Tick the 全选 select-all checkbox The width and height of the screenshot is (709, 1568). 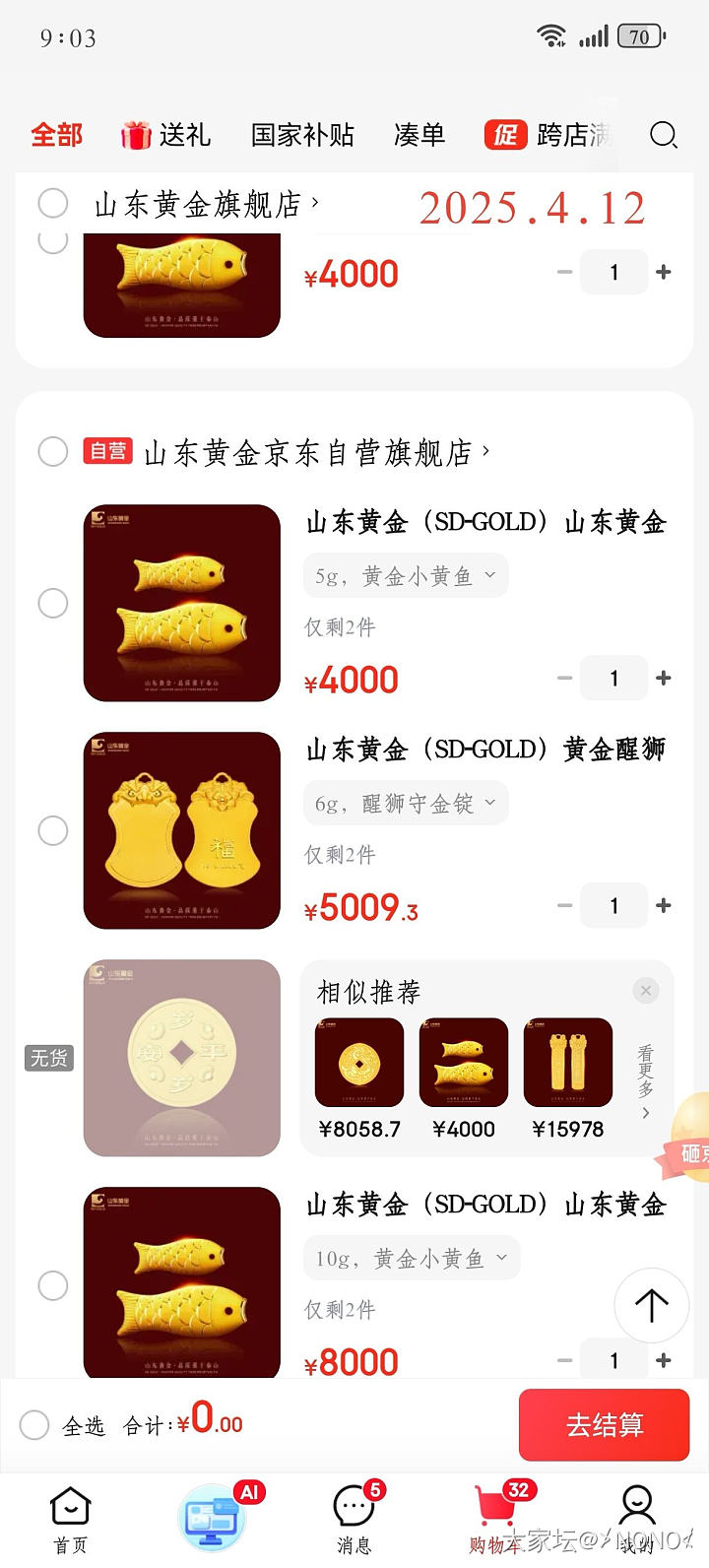point(34,1424)
